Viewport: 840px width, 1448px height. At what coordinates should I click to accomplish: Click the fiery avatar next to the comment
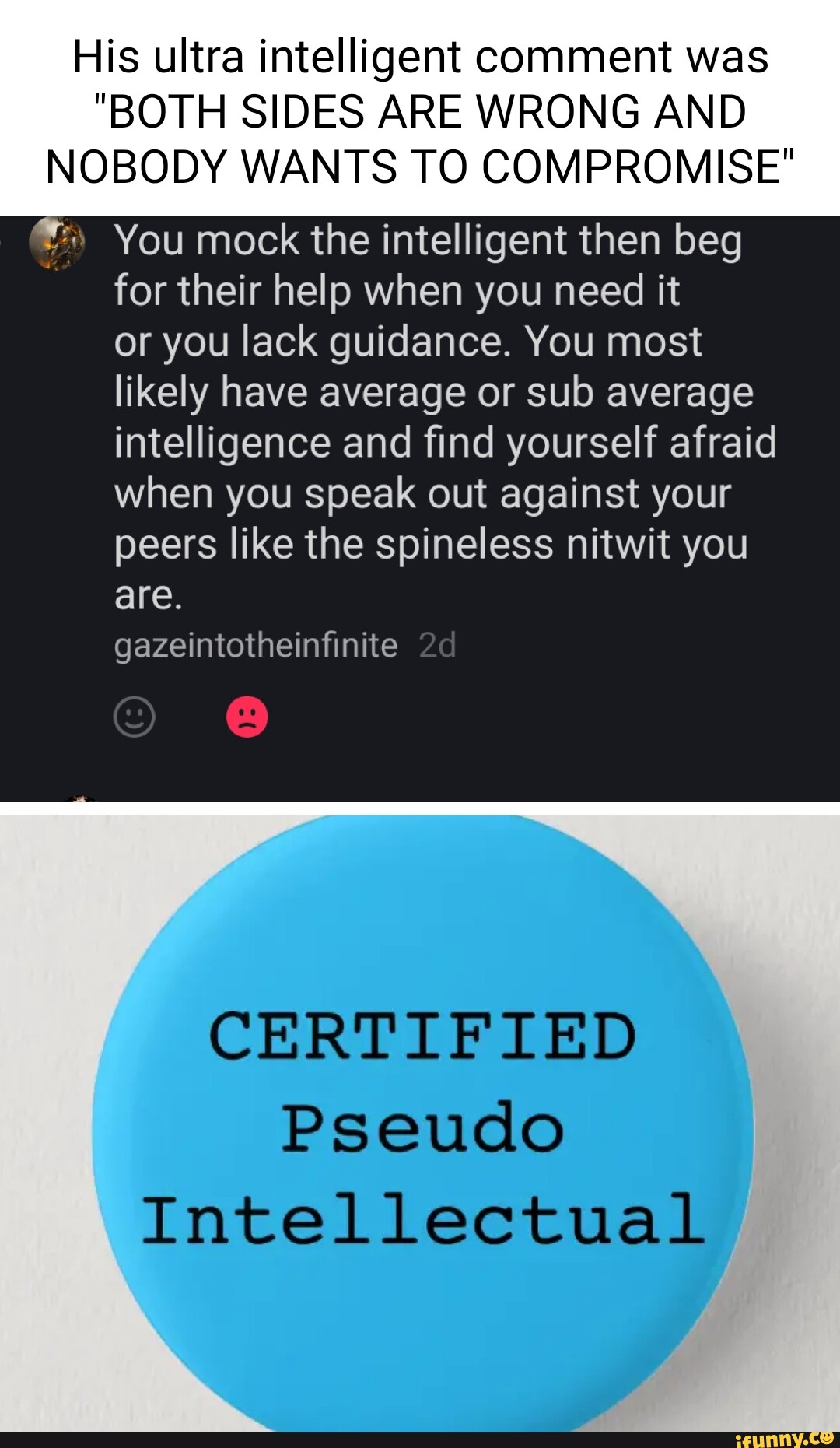coord(58,245)
